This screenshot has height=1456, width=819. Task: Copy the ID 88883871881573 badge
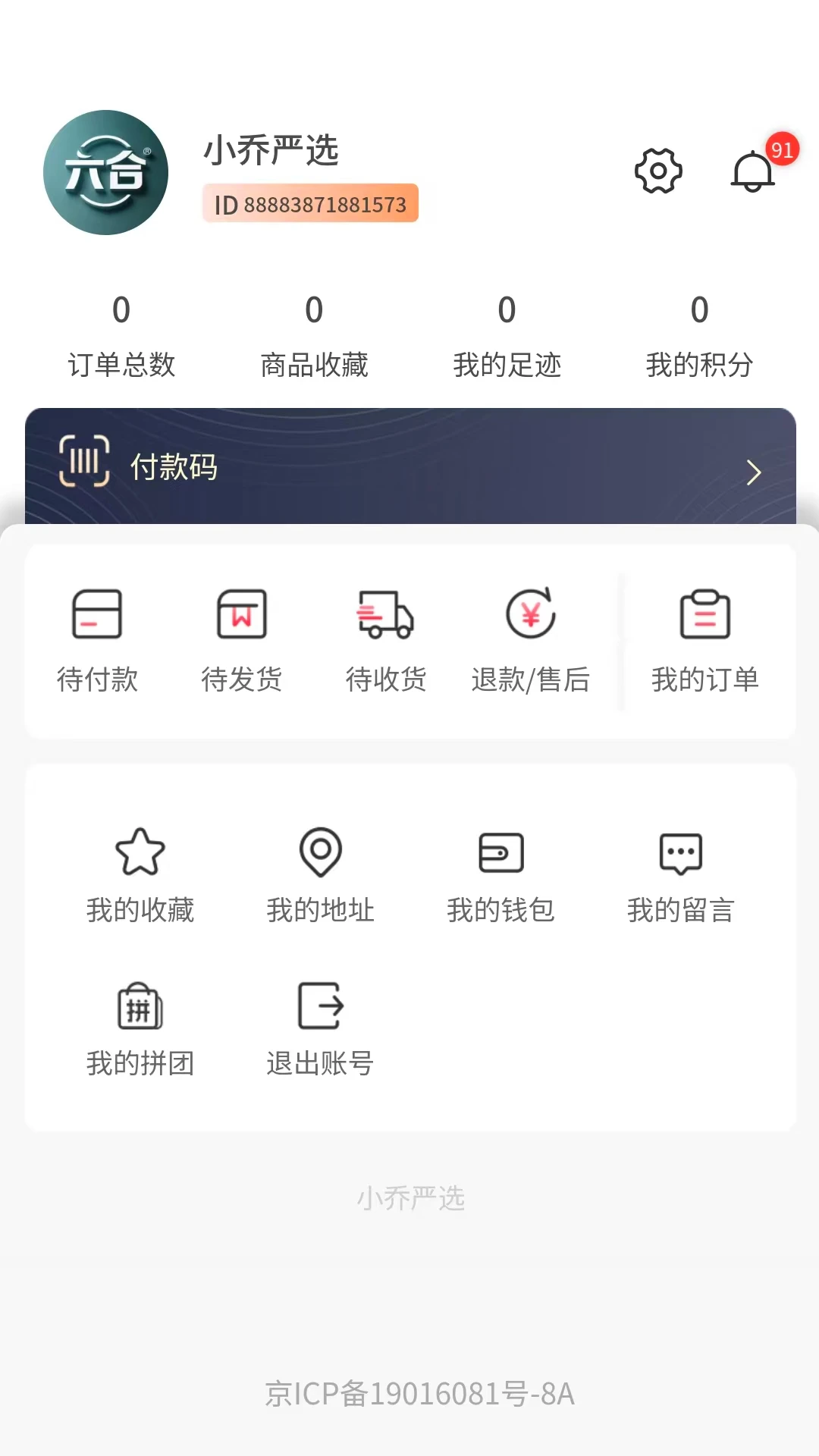309,203
